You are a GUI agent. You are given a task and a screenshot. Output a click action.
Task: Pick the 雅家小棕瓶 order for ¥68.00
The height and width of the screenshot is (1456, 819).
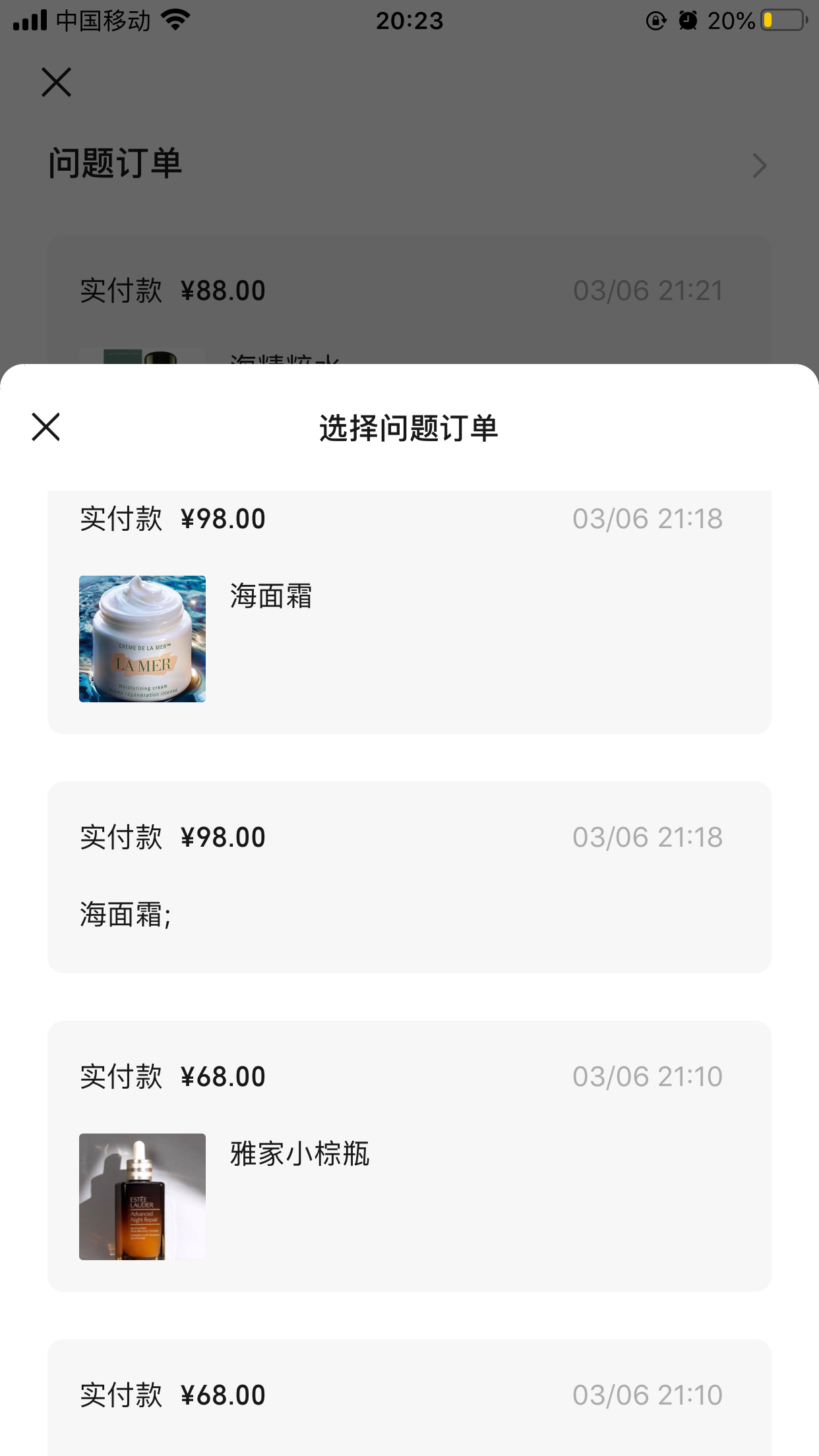pyautogui.click(x=409, y=1155)
